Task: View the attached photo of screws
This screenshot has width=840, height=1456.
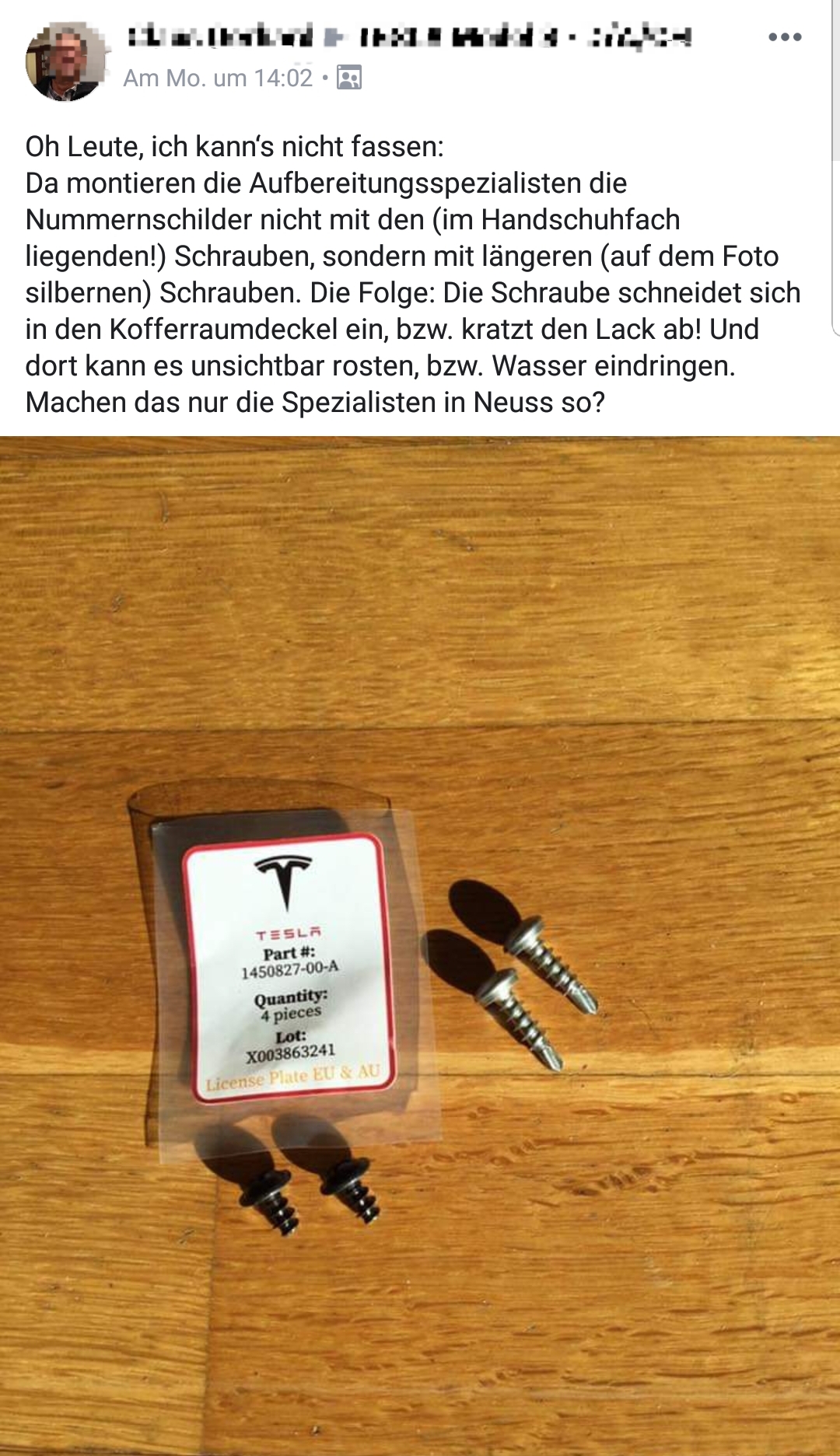Action: pyautogui.click(x=420, y=944)
